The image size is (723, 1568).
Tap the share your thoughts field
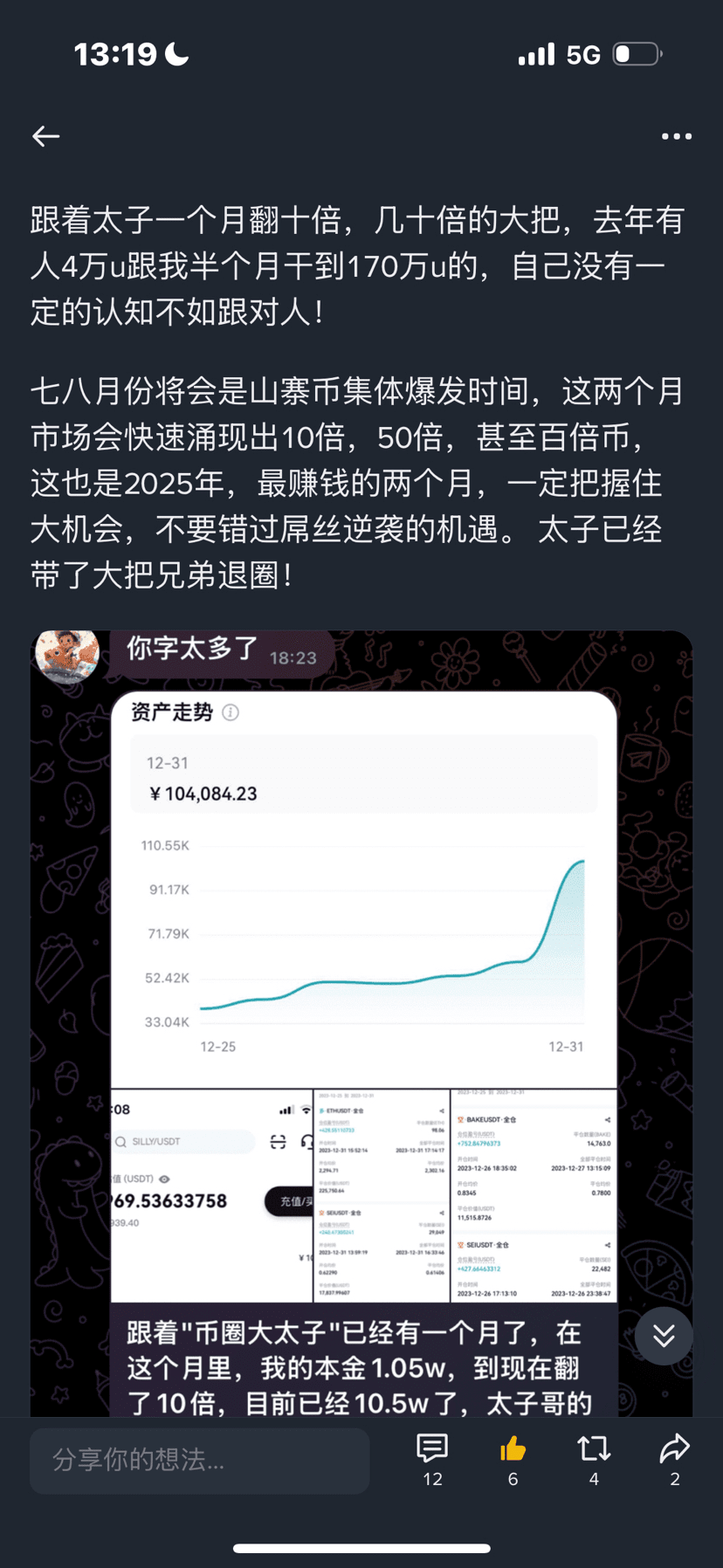pyautogui.click(x=199, y=1460)
